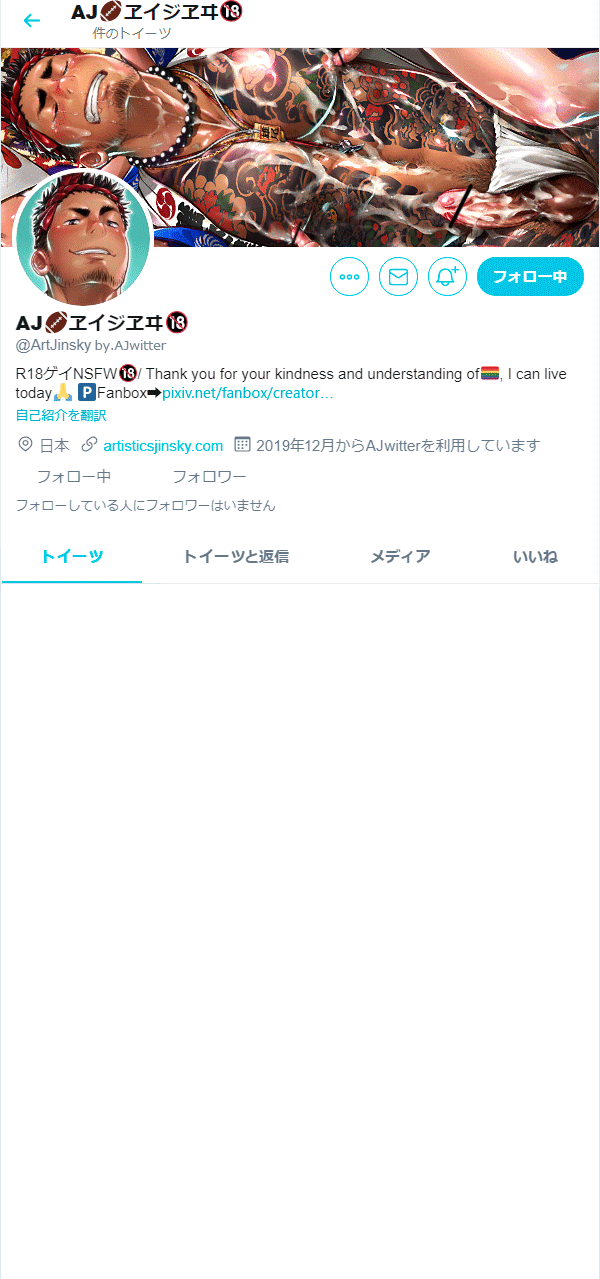
Task: View the フォロー中 following list
Action: (73, 477)
